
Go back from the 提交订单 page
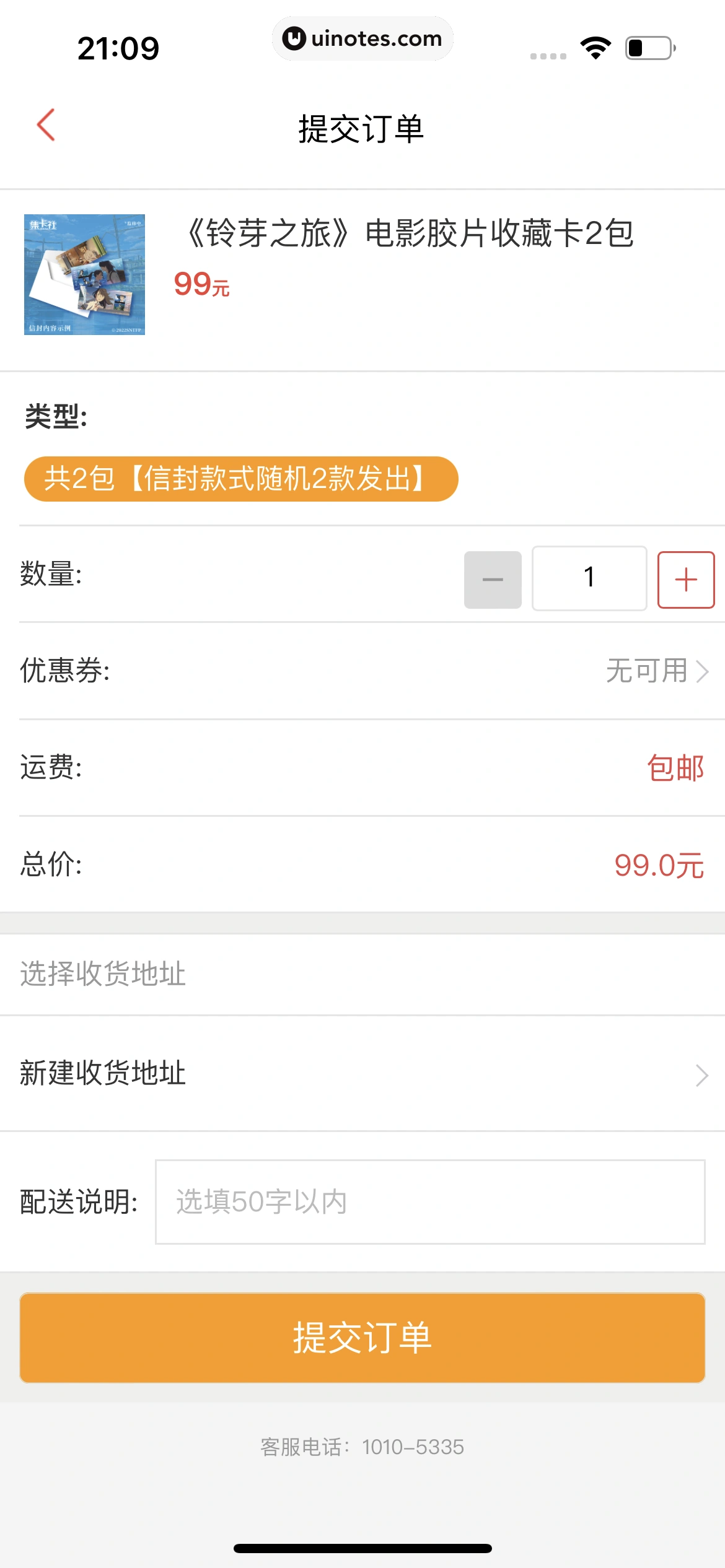46,126
